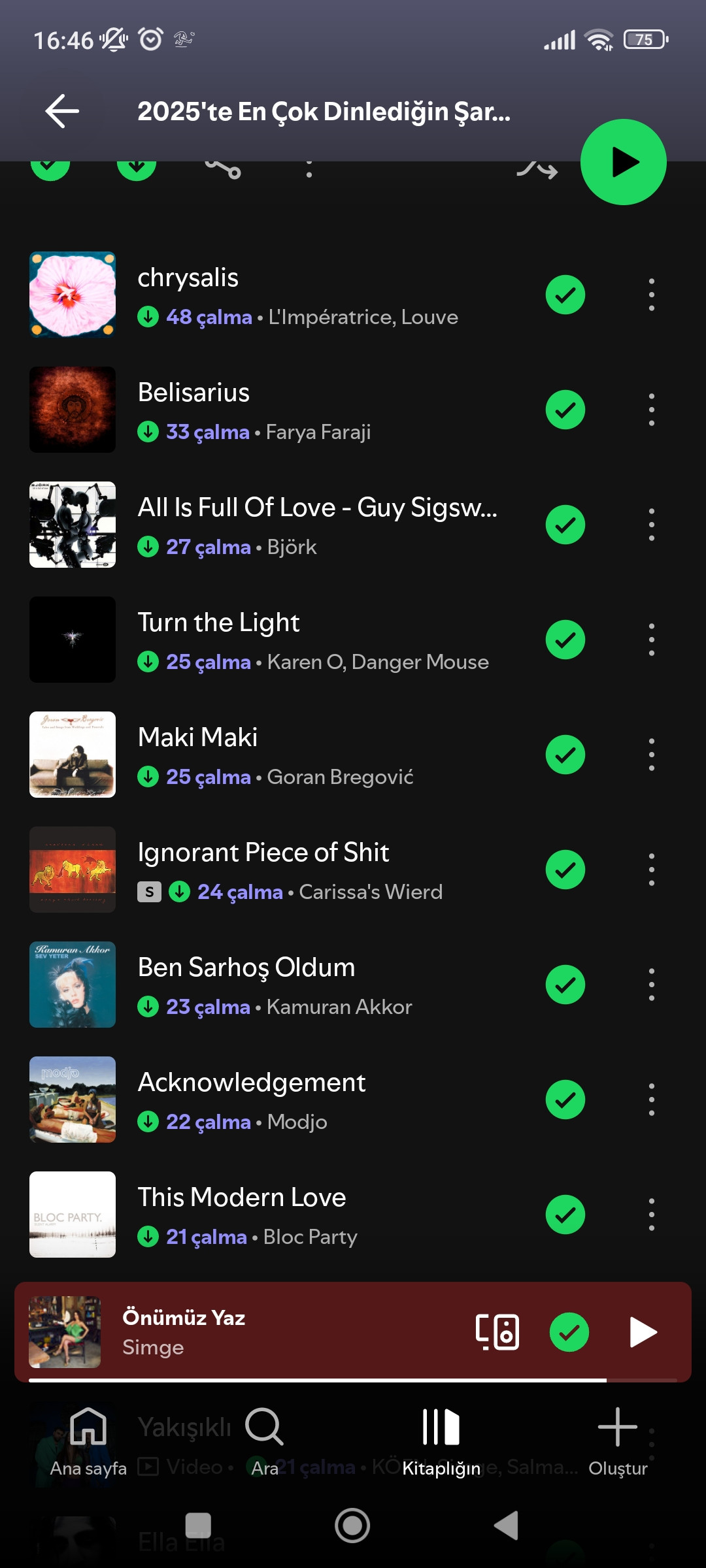Play the playlist with the green button

[x=623, y=162]
